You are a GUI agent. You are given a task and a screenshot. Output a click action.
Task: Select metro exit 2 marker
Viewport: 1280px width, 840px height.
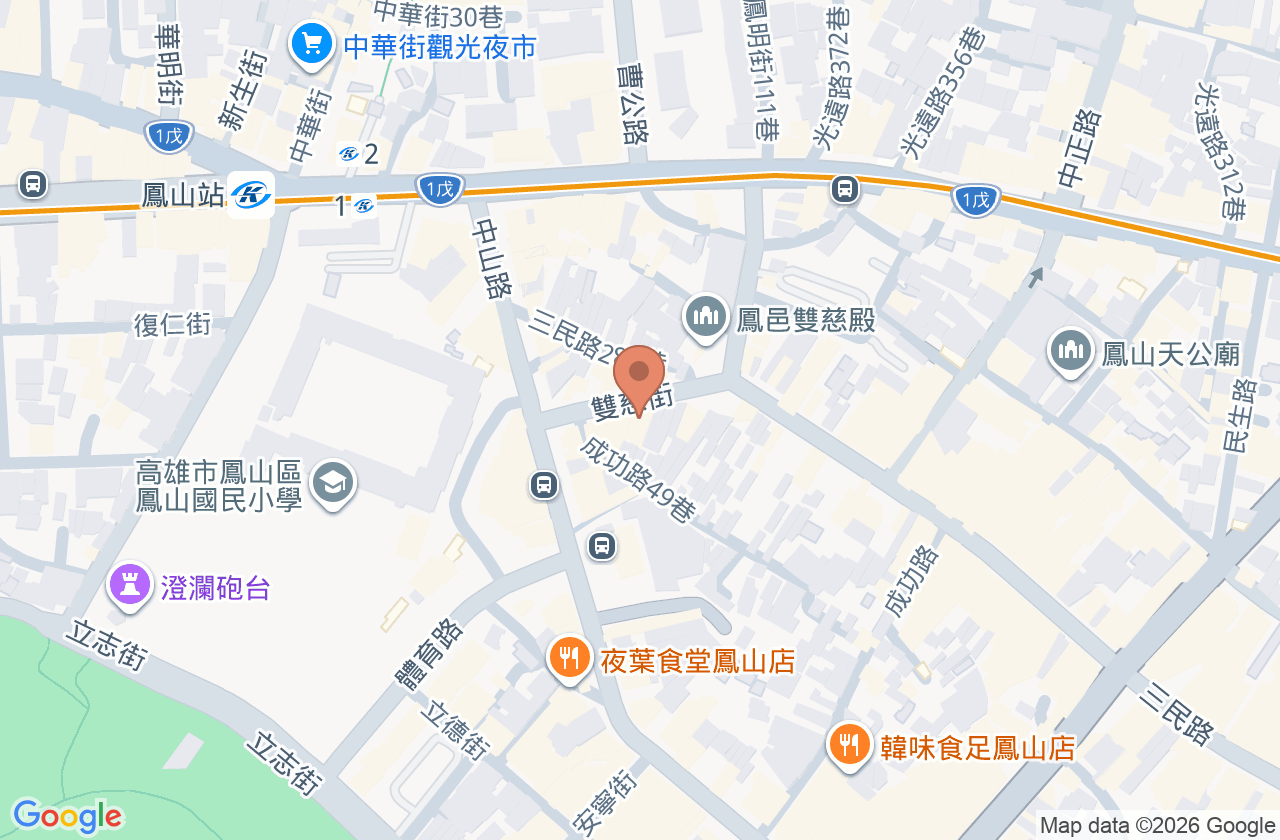coord(359,154)
